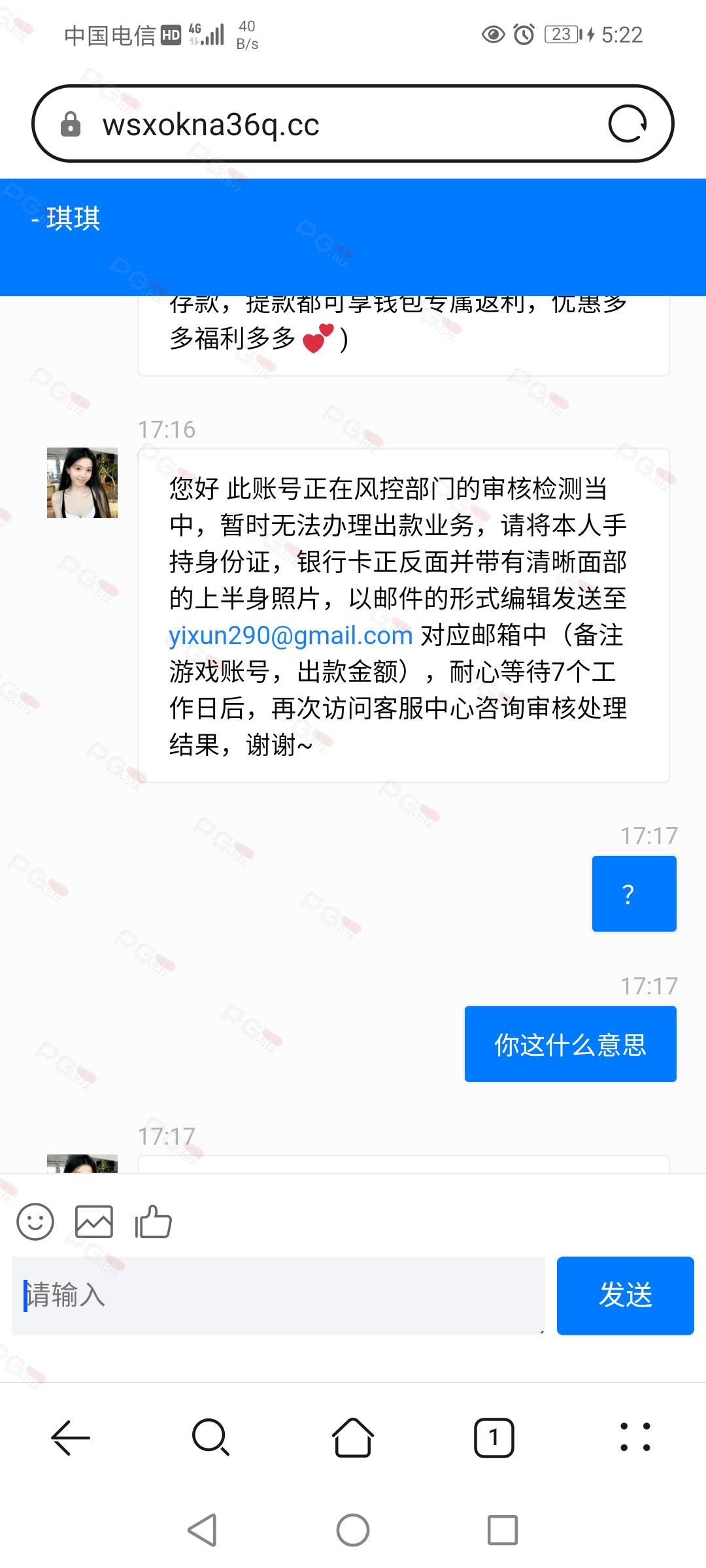Open the browser four-dot menu
Viewport: 706px width, 1568px height.
click(635, 1437)
